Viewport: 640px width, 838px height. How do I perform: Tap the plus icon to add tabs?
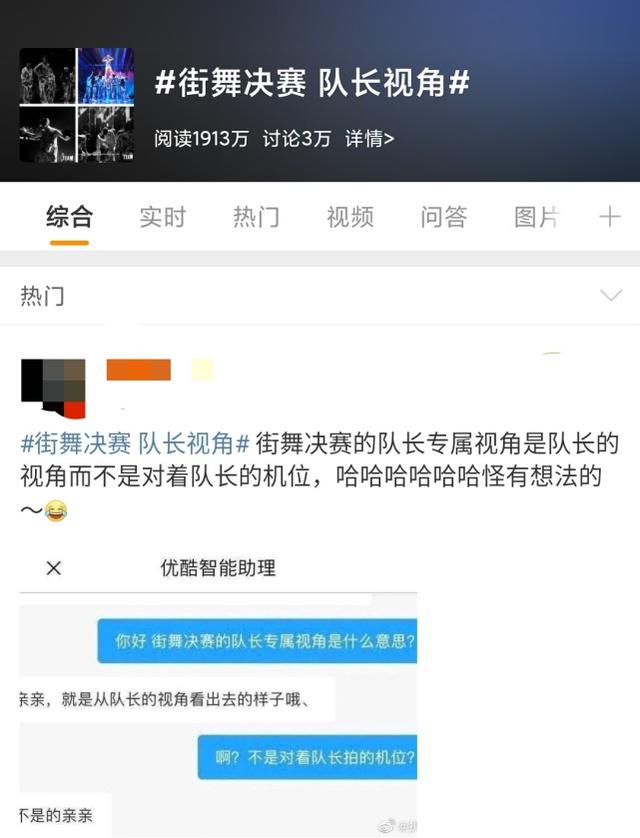tap(609, 216)
